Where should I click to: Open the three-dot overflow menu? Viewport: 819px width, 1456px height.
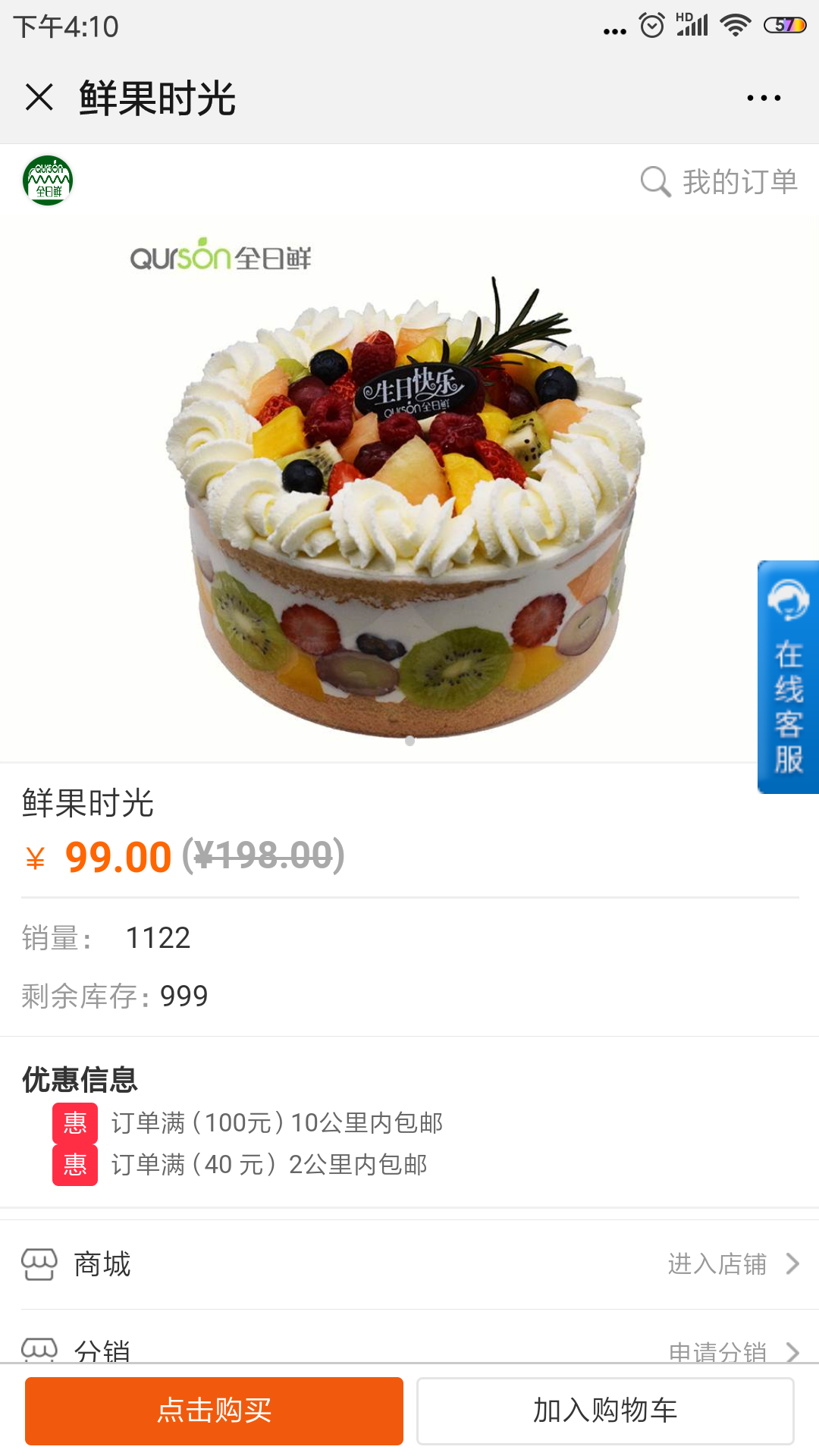[x=764, y=98]
